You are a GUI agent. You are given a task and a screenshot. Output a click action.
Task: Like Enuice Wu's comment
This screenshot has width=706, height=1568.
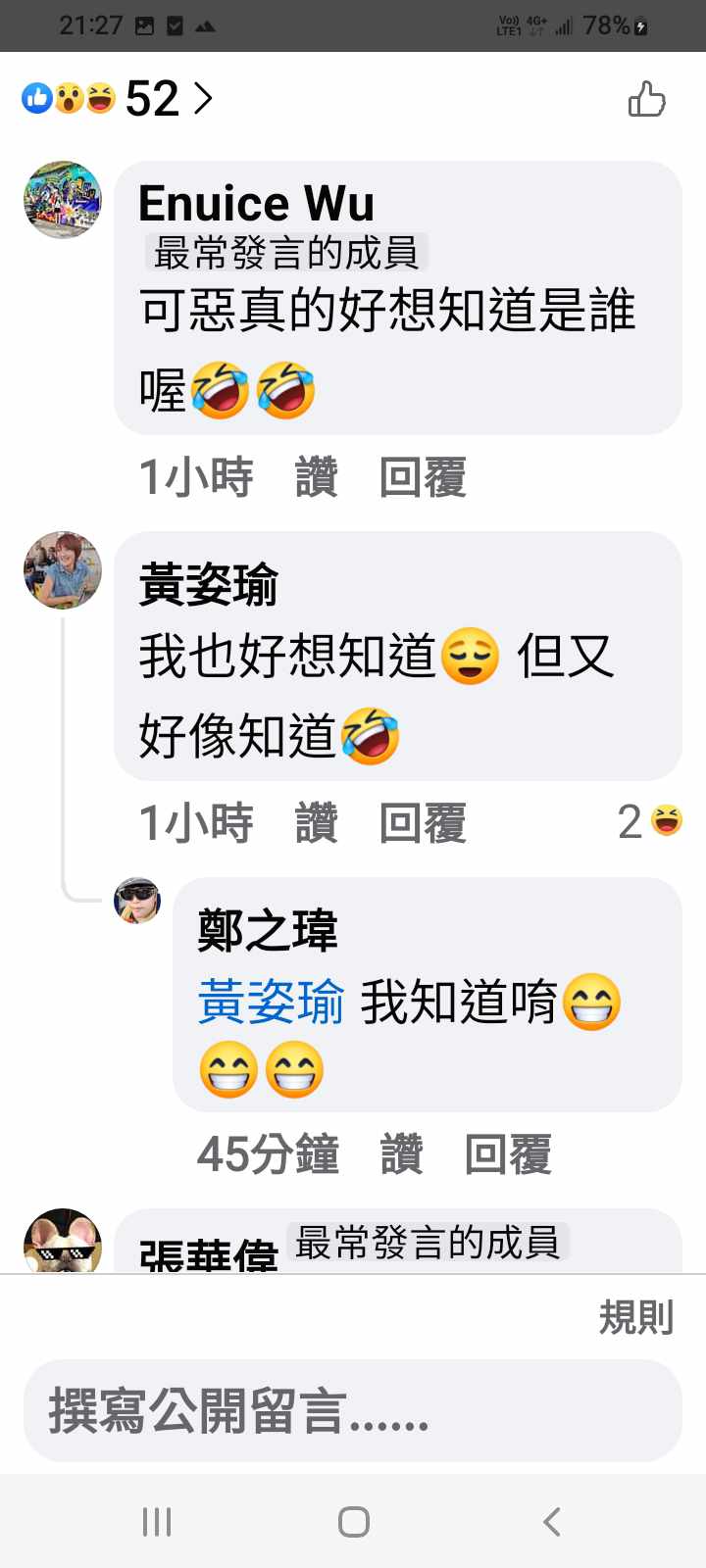(x=316, y=478)
